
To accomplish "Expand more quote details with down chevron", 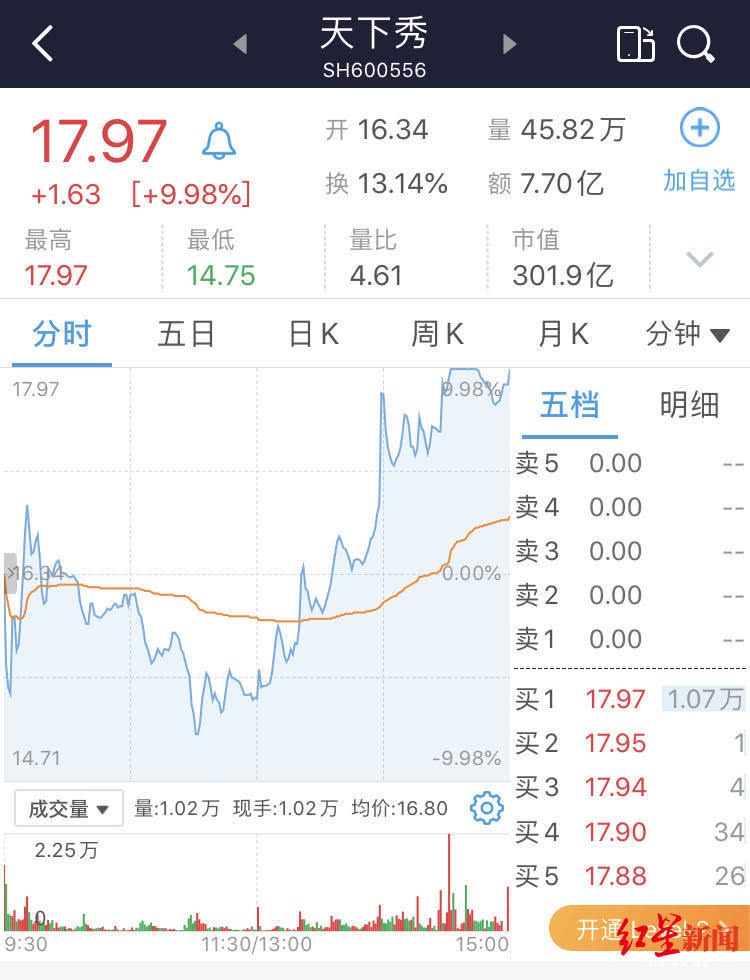I will point(699,260).
